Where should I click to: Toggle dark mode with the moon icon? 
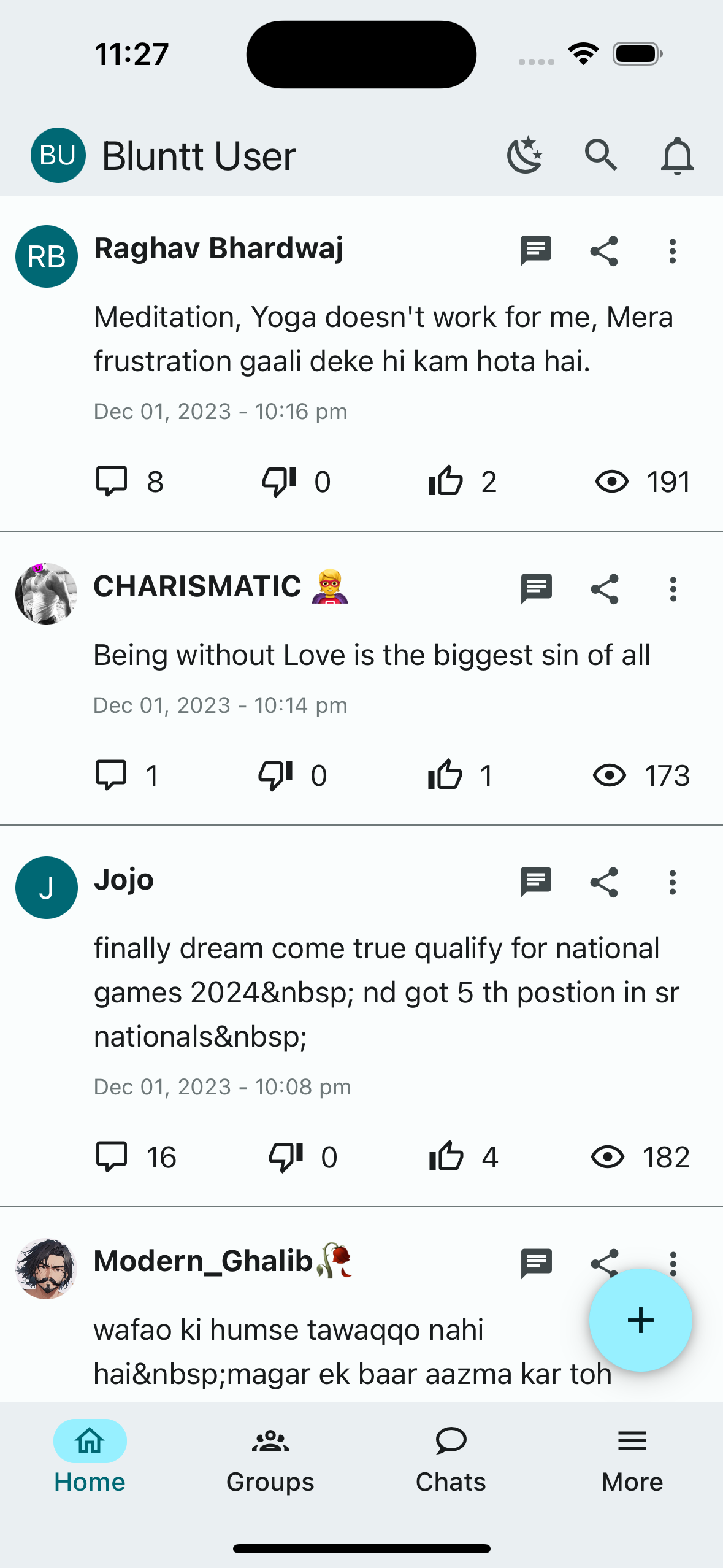(x=524, y=155)
